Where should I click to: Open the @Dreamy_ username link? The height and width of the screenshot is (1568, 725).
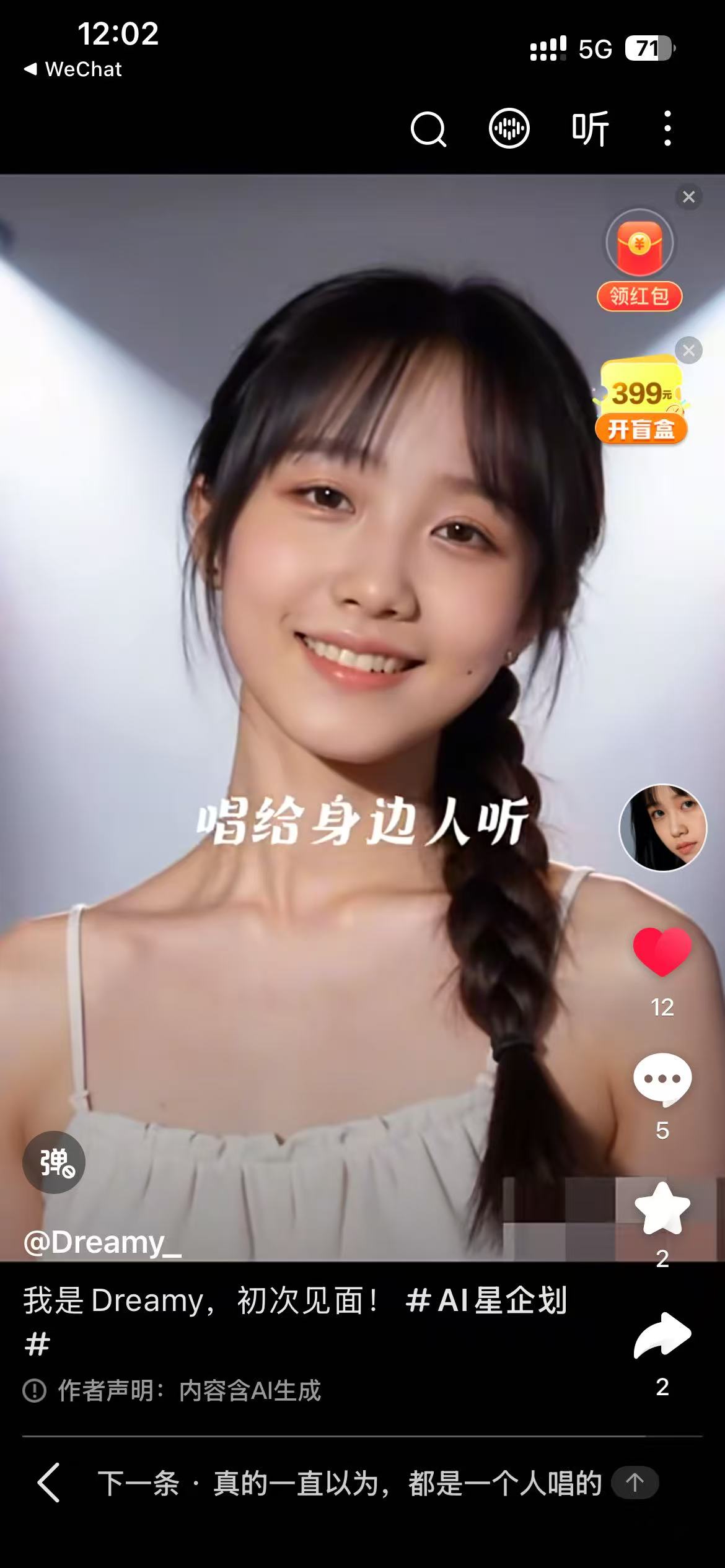pyautogui.click(x=102, y=1243)
